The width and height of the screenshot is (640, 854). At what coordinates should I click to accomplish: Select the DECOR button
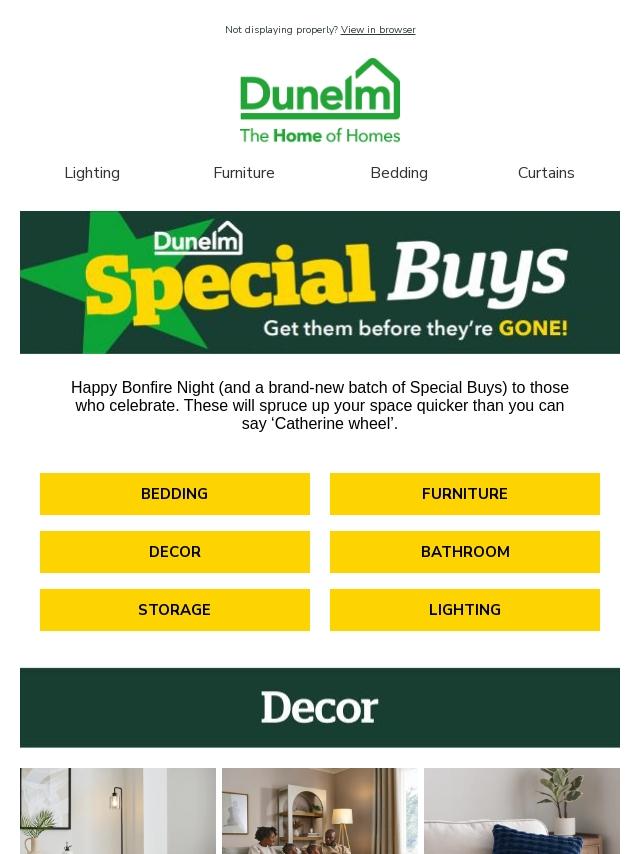(x=175, y=552)
